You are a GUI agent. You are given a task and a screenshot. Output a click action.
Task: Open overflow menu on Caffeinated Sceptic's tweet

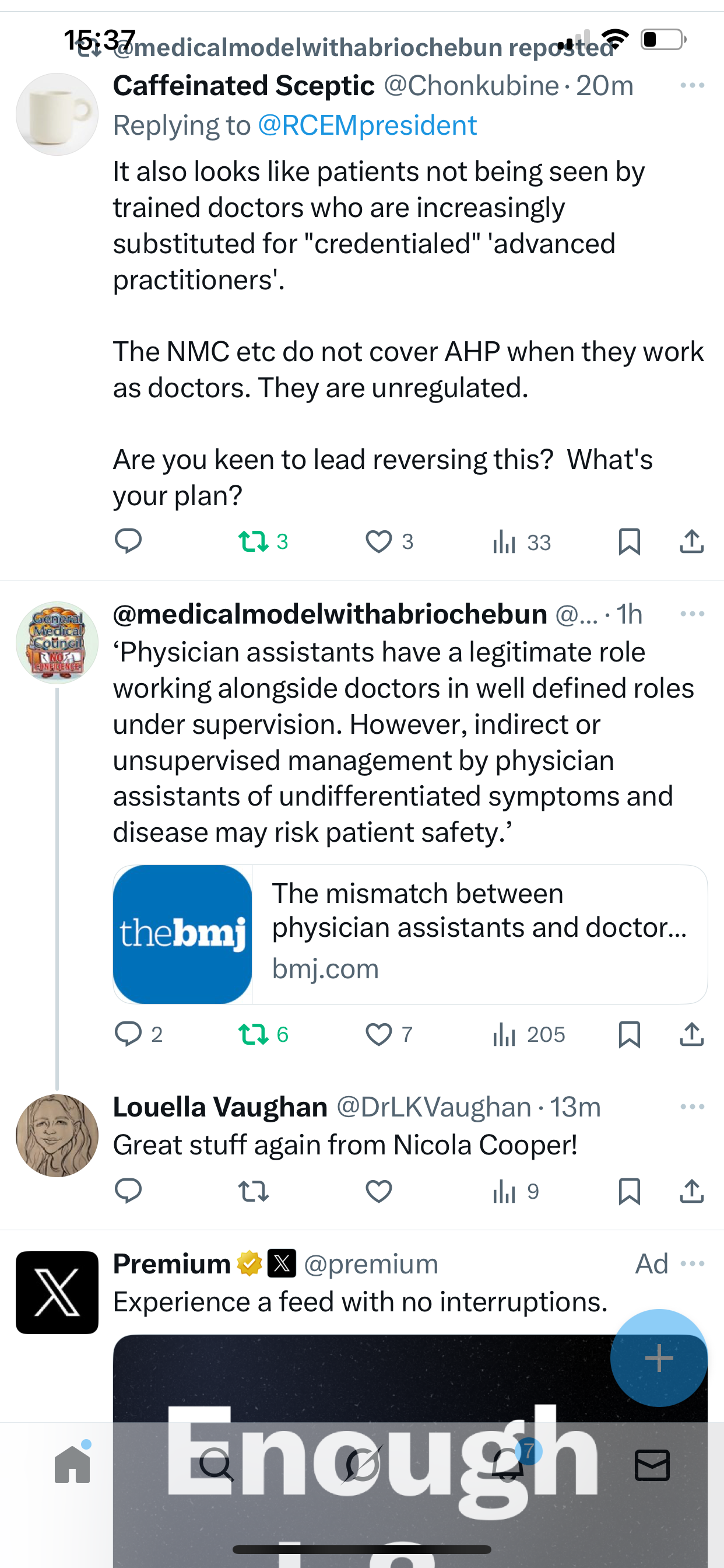point(692,85)
